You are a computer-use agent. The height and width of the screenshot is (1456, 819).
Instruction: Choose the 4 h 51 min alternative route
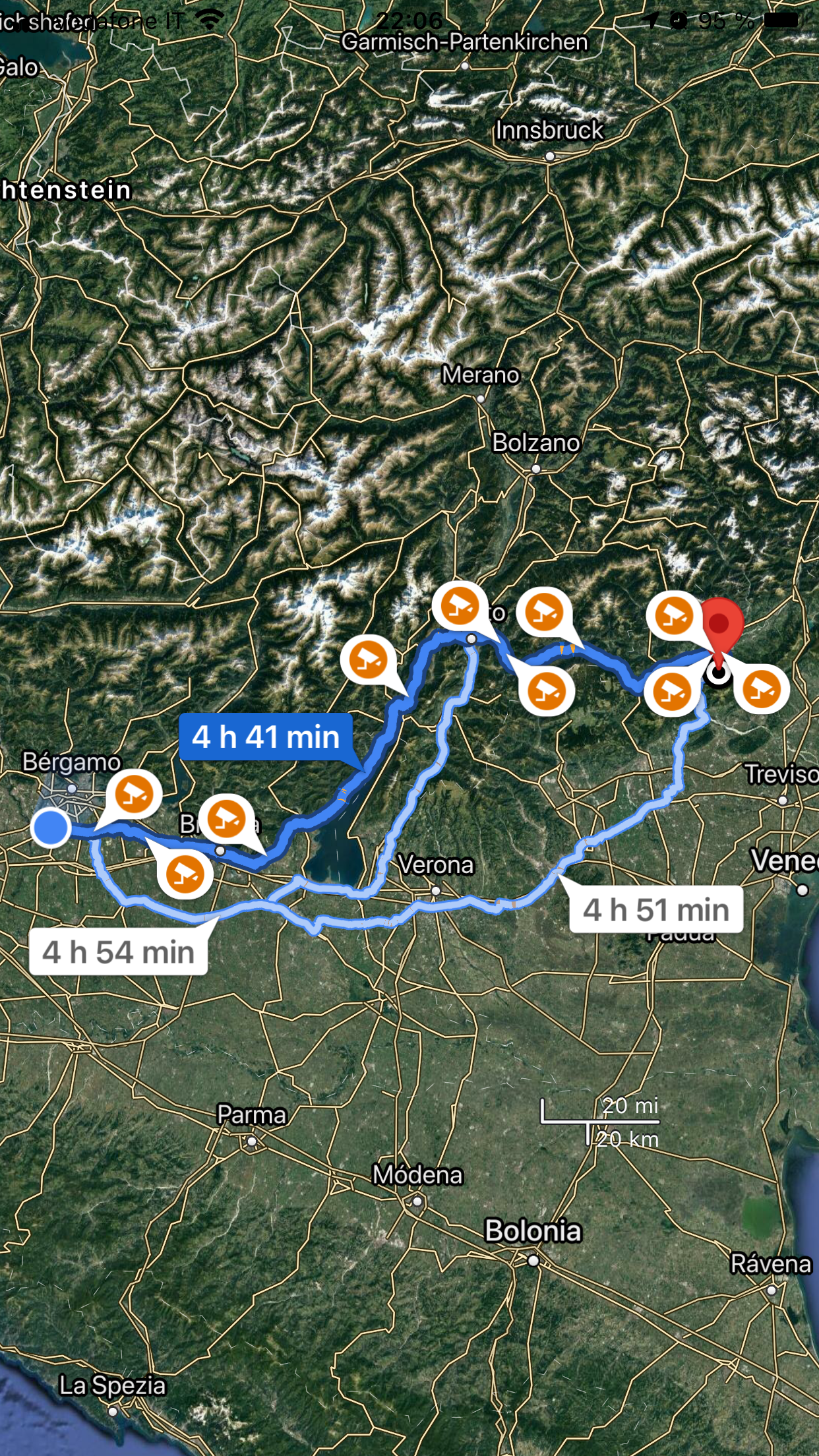[656, 909]
